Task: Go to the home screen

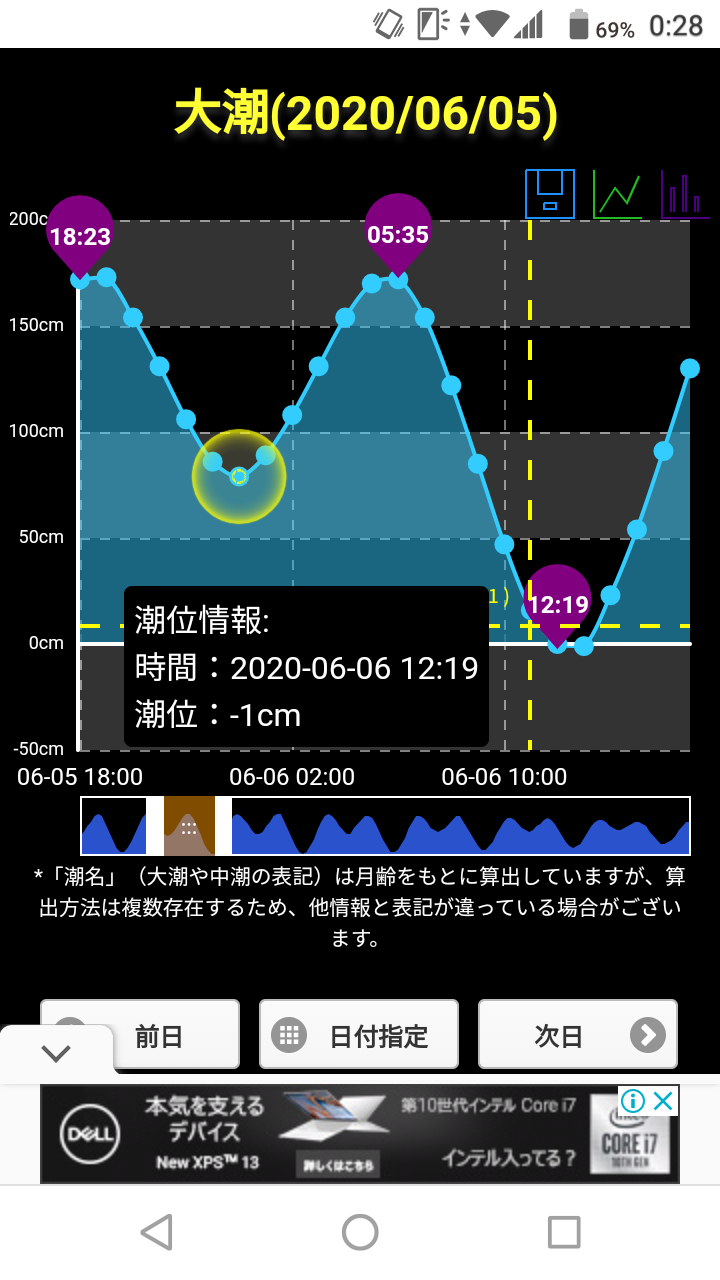Action: (360, 1232)
